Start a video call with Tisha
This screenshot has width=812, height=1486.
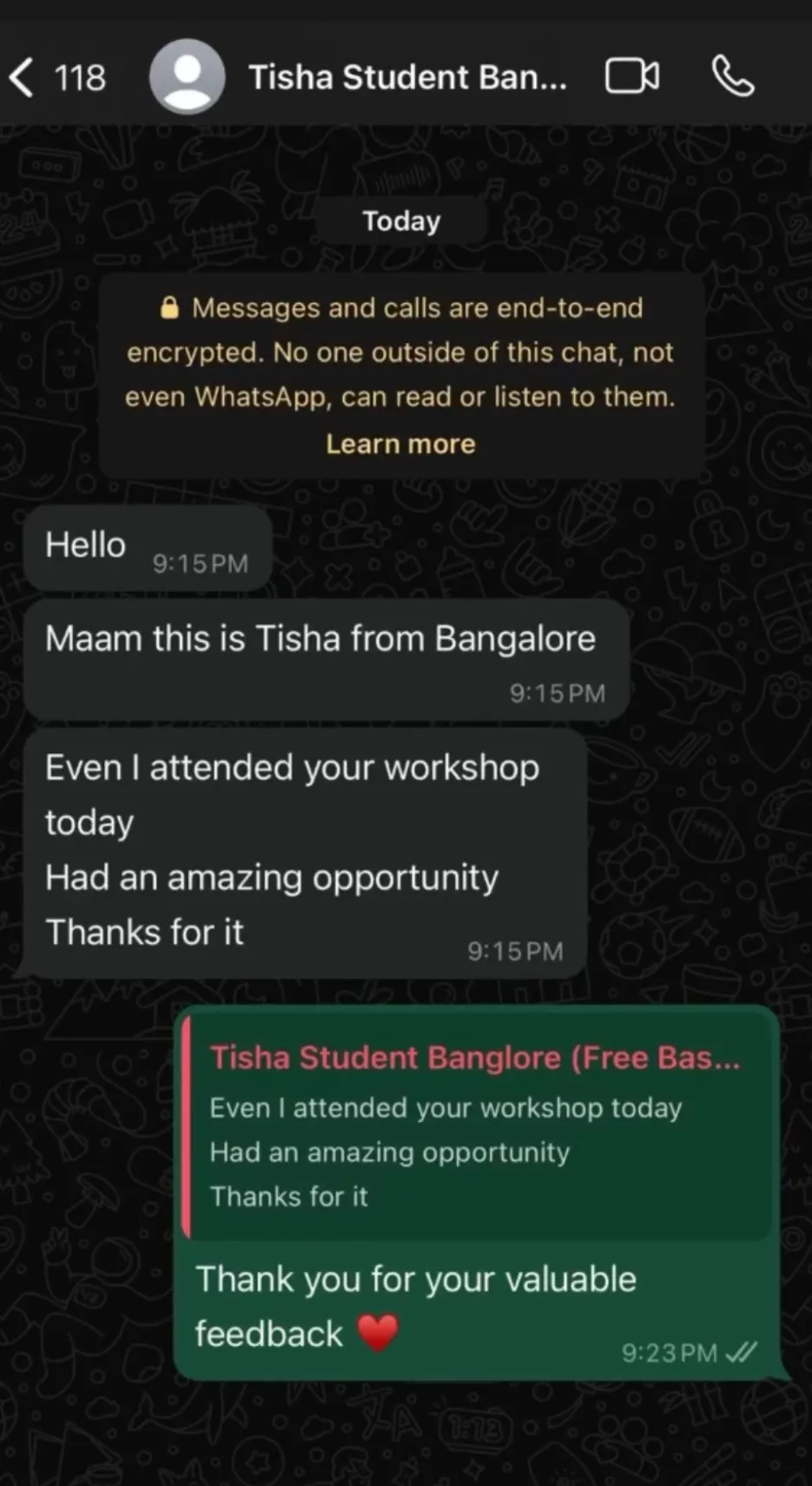point(631,77)
